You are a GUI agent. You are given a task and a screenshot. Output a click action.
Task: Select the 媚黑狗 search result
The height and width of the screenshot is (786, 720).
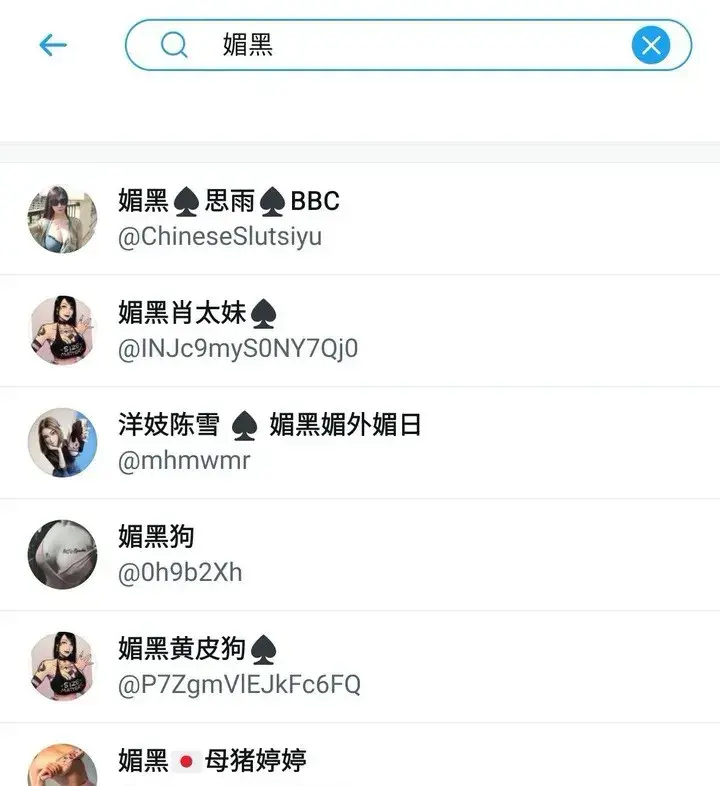tap(156, 537)
